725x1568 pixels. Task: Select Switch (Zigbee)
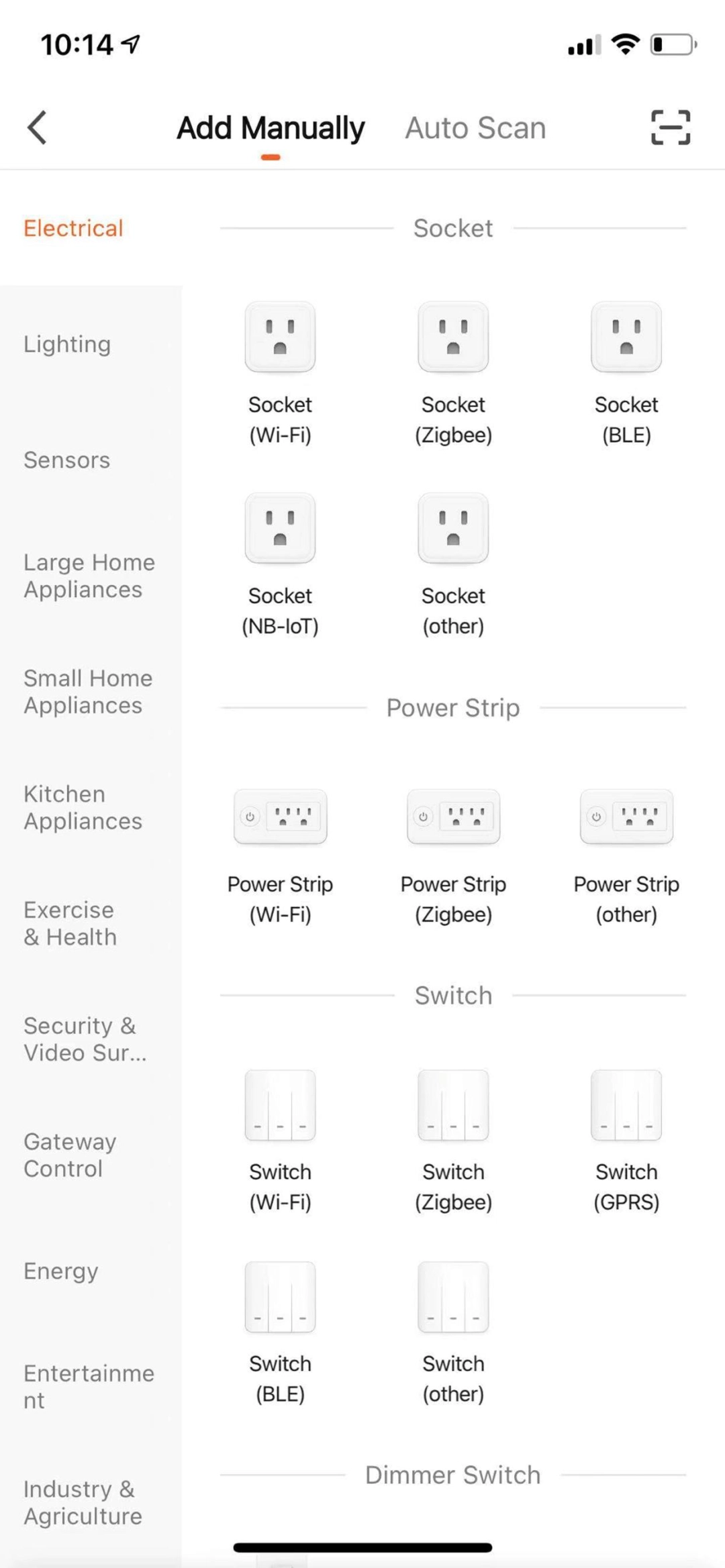click(x=453, y=1105)
